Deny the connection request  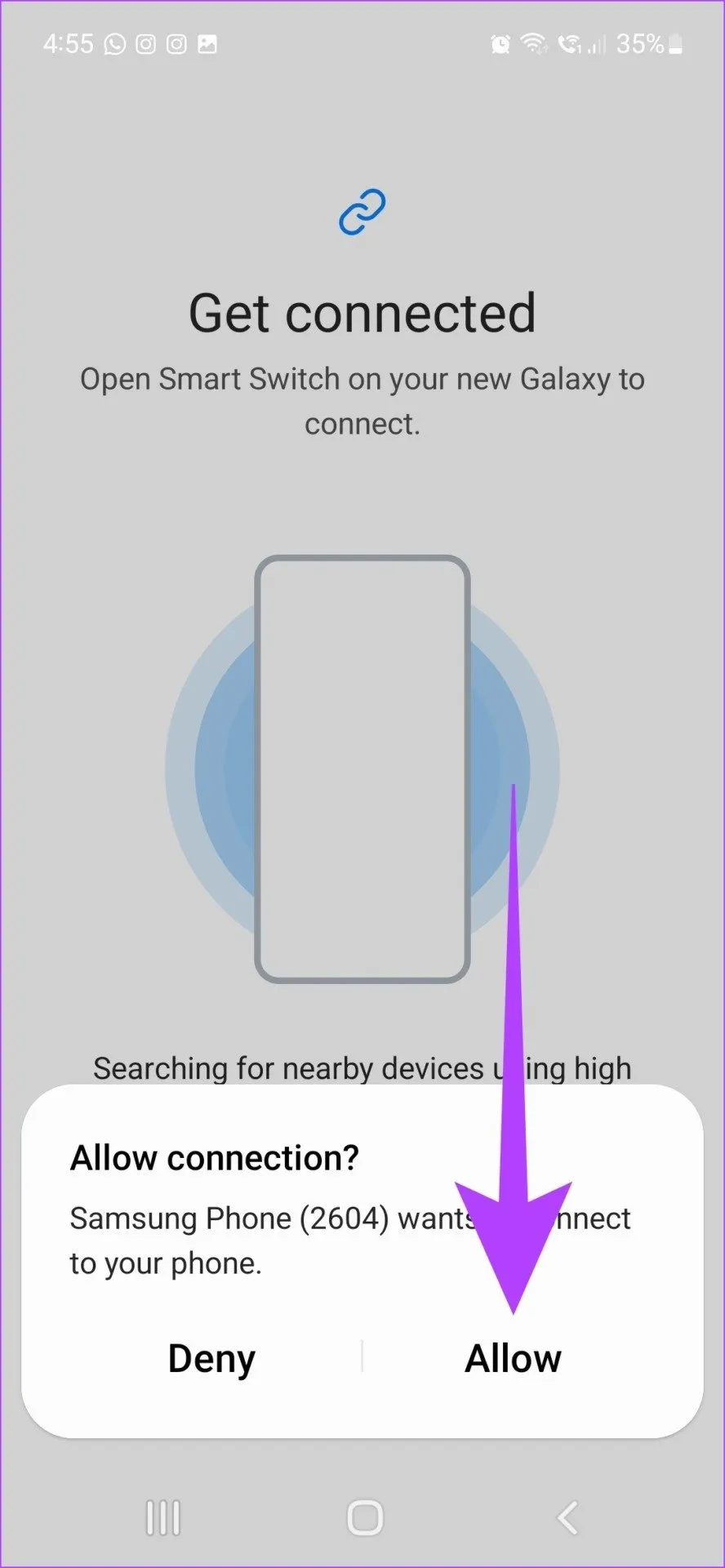(x=211, y=1359)
